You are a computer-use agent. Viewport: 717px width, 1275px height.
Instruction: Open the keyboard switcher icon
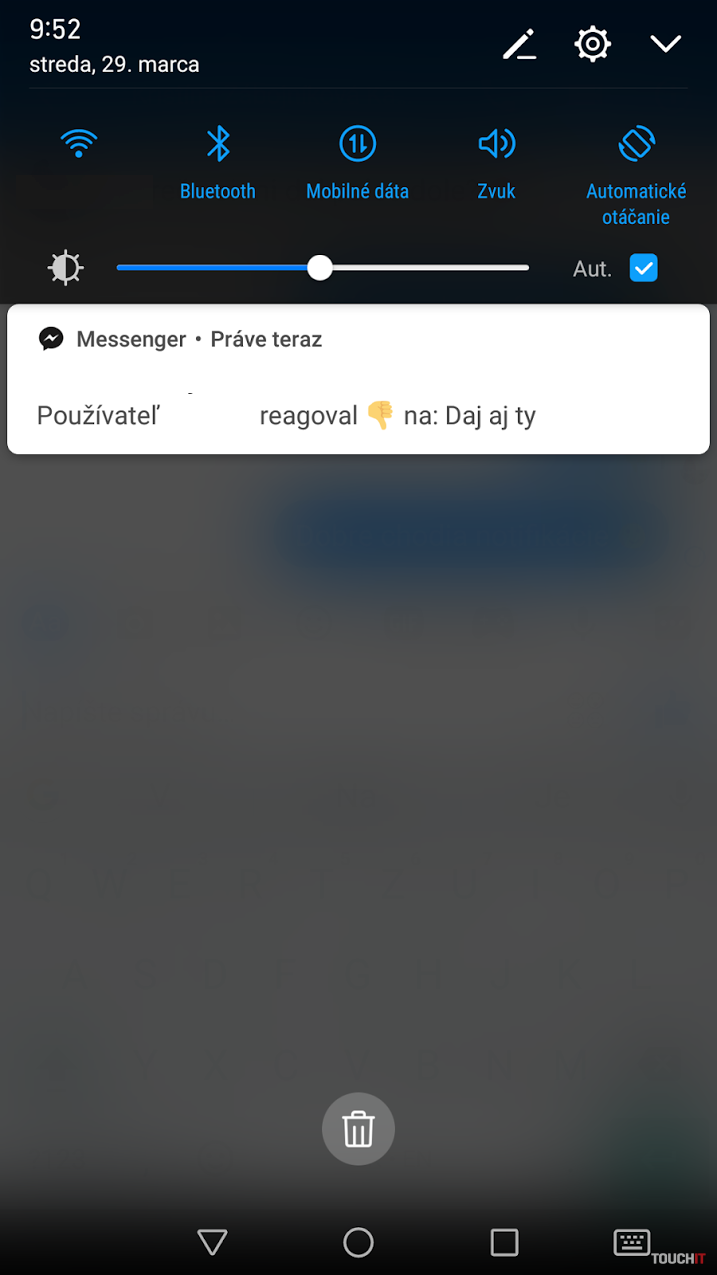[x=631, y=1242]
